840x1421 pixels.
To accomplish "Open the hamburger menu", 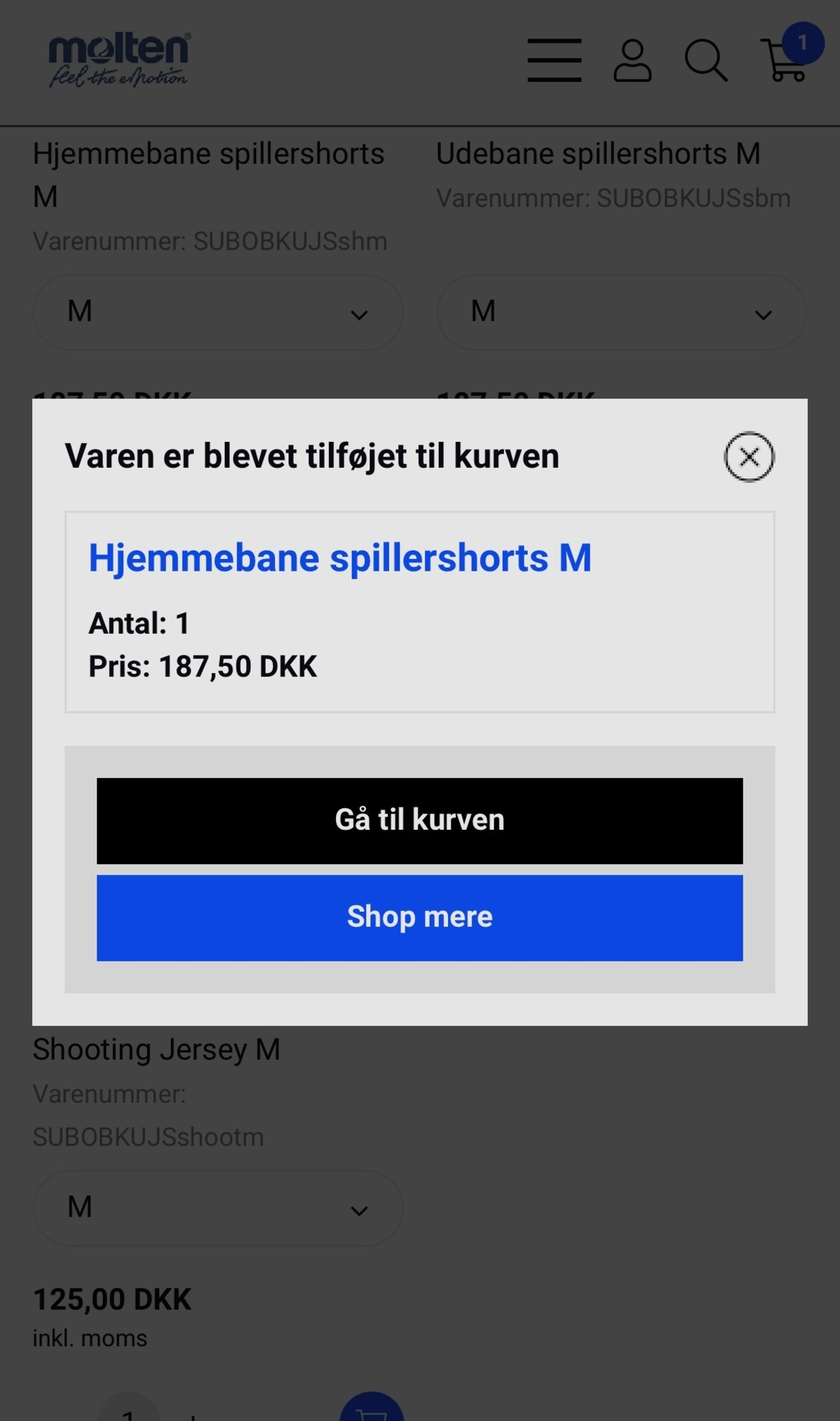I will (554, 60).
